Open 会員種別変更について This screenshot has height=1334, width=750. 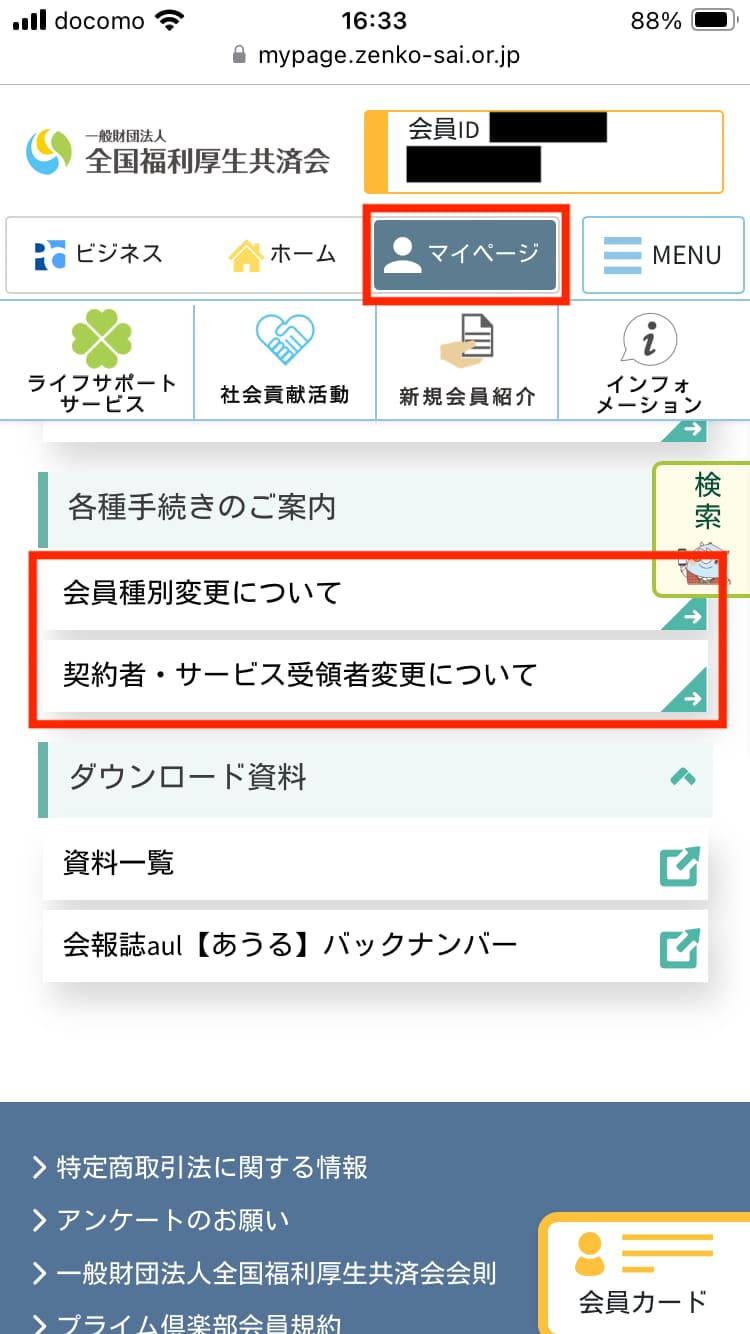pyautogui.click(x=375, y=594)
